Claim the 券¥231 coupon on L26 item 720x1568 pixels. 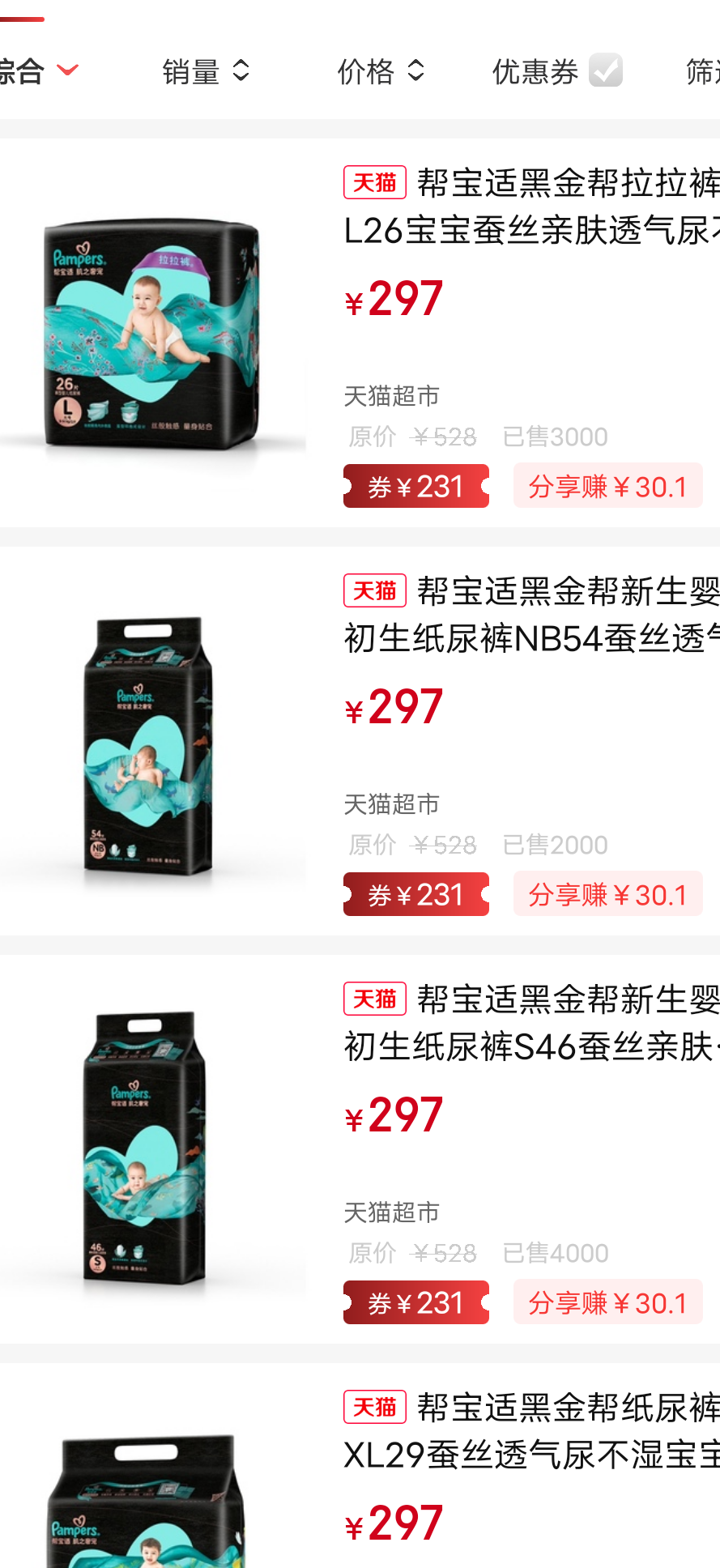[416, 486]
